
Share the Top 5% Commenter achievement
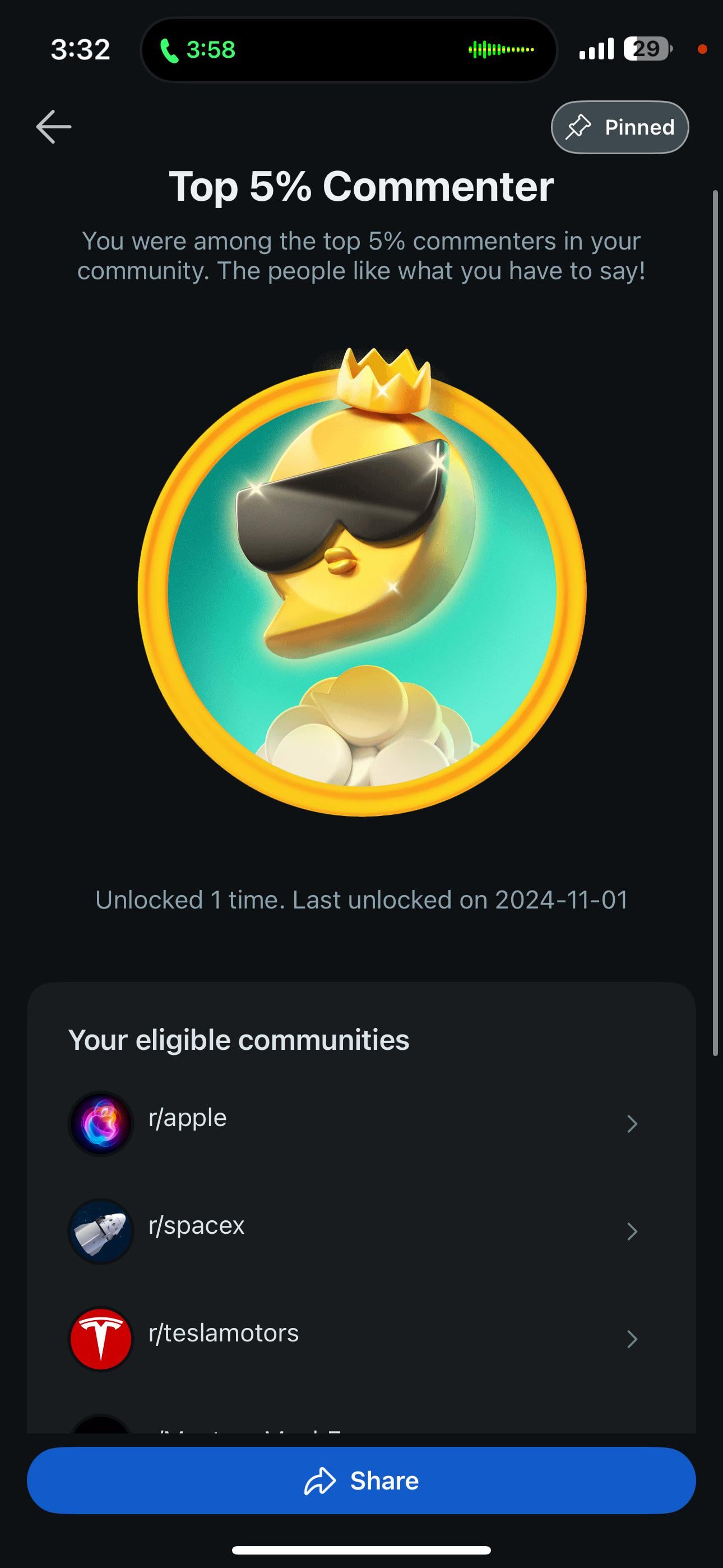point(361,1481)
